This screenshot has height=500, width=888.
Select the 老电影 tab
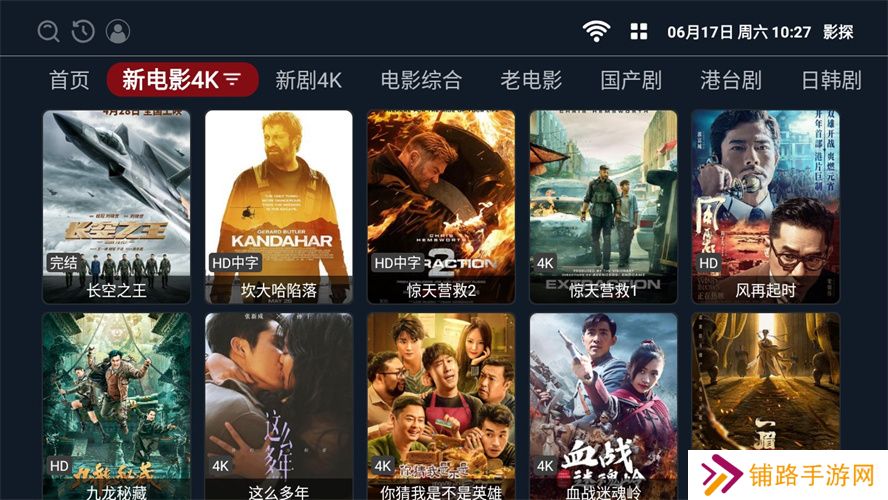(531, 80)
